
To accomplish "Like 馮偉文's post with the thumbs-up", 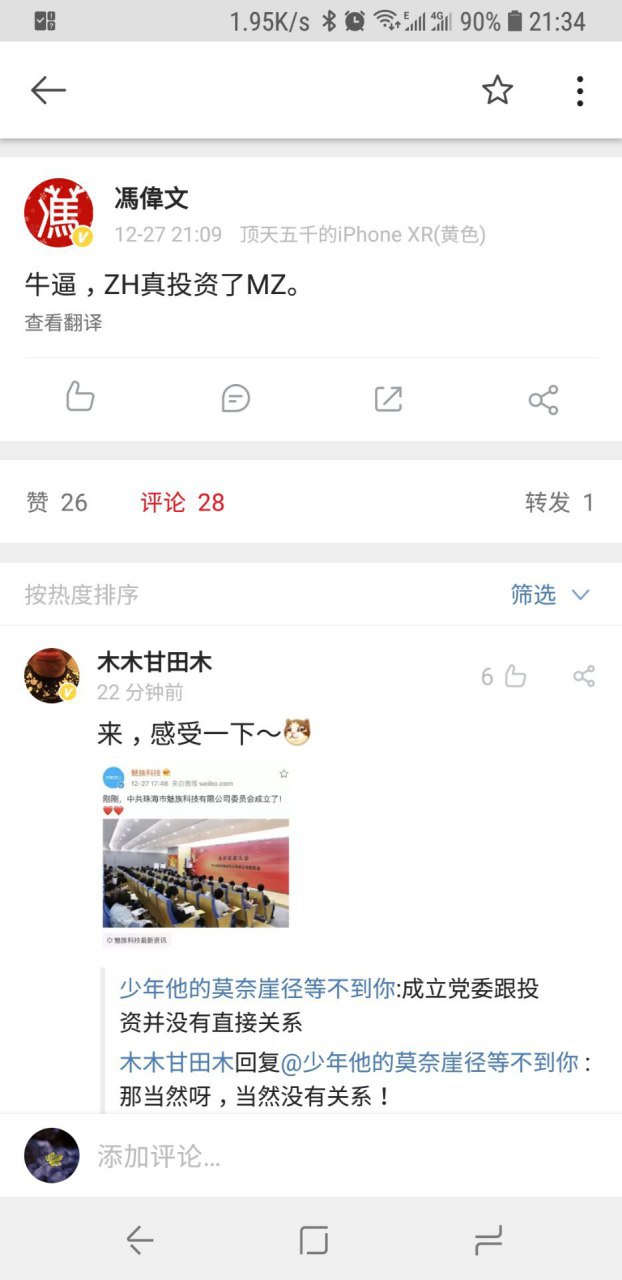I will [80, 398].
